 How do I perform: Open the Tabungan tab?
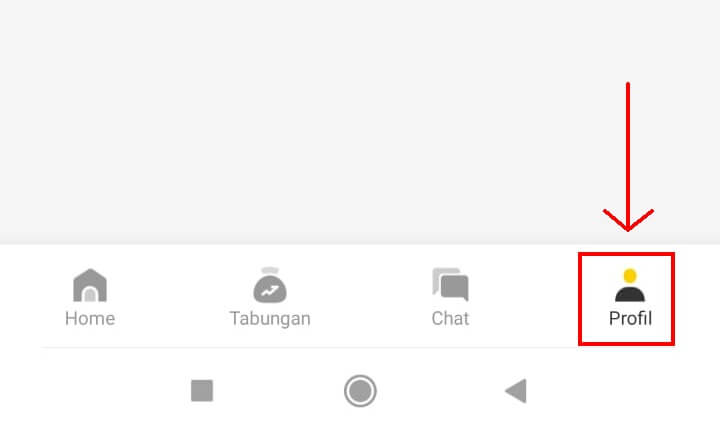270,298
